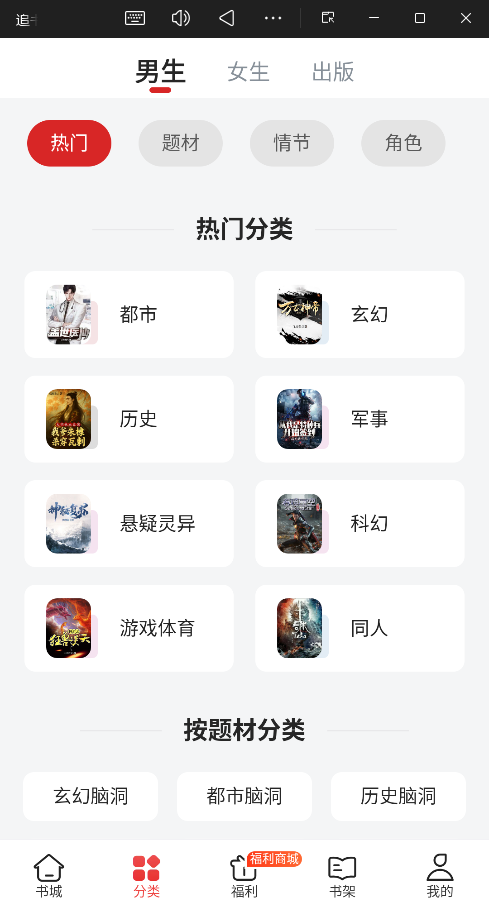Choose the 历史脑洞 topic button

tap(398, 796)
